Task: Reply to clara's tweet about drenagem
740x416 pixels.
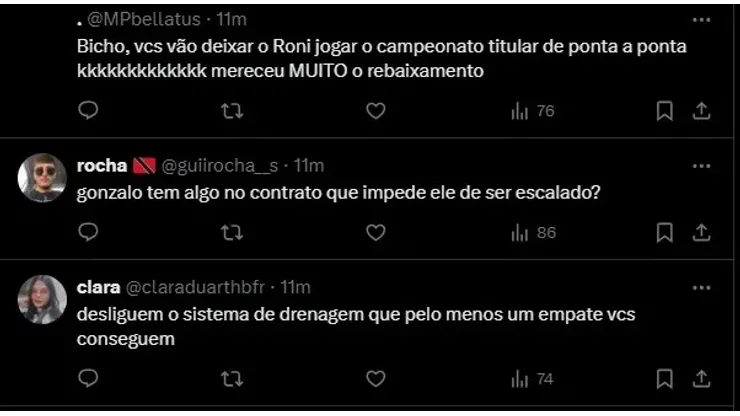Action: point(88,379)
